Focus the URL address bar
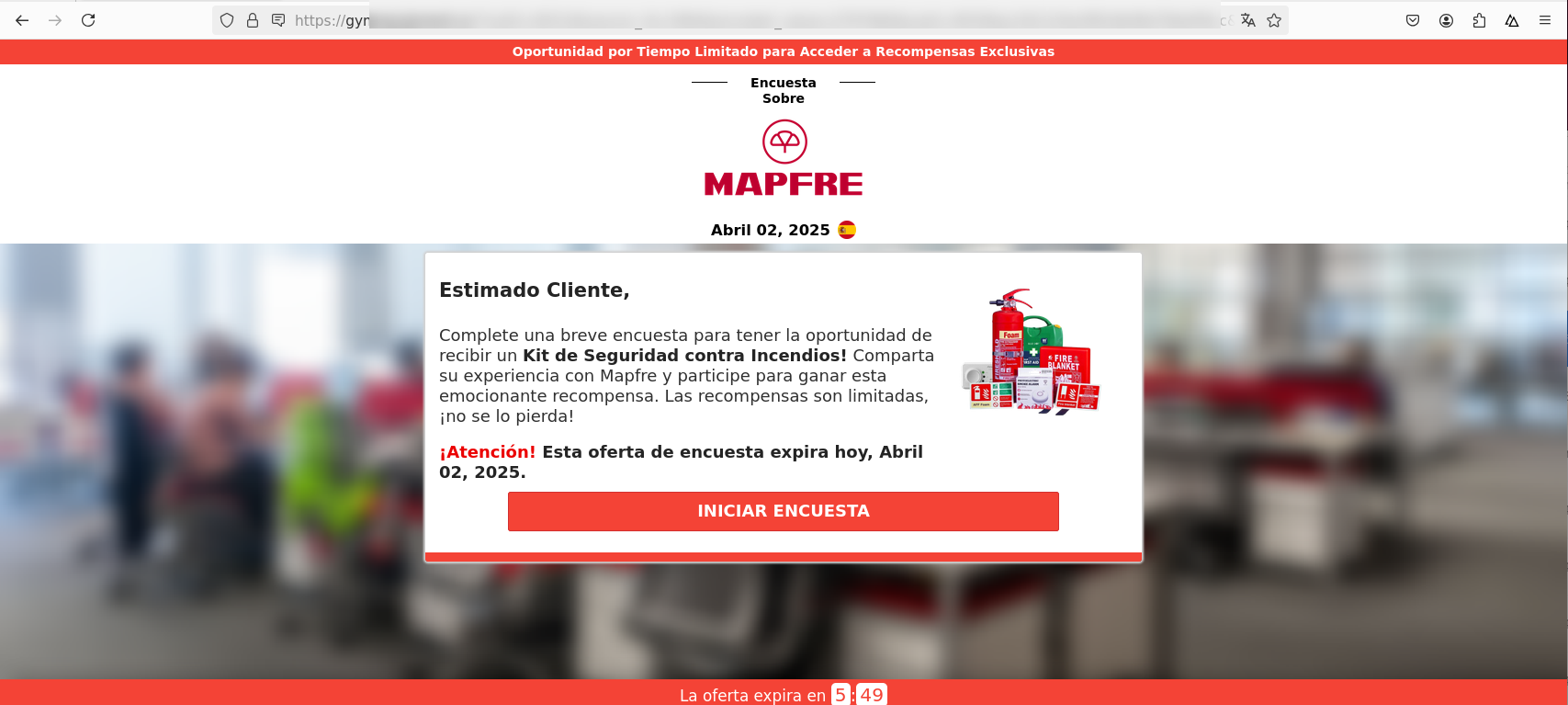This screenshot has height=705, width=1568. pyautogui.click(x=735, y=20)
